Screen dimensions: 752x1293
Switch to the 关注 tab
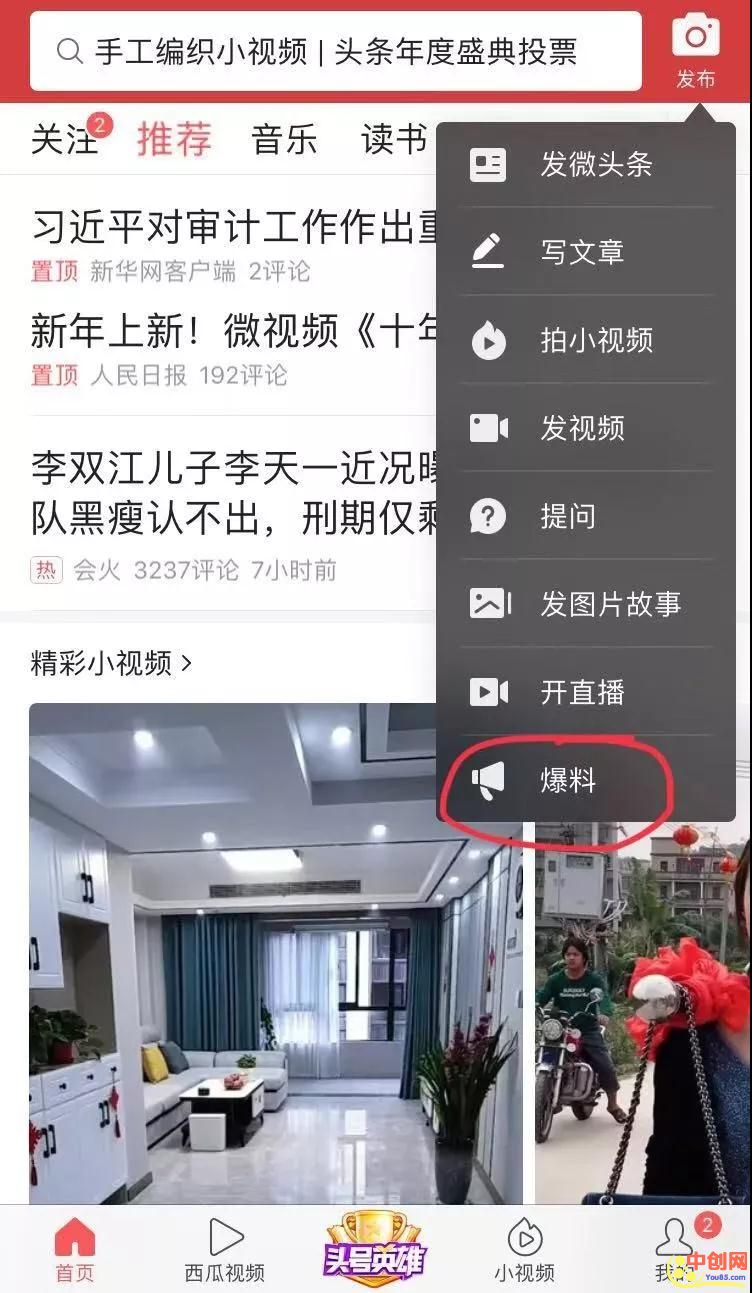pos(64,140)
